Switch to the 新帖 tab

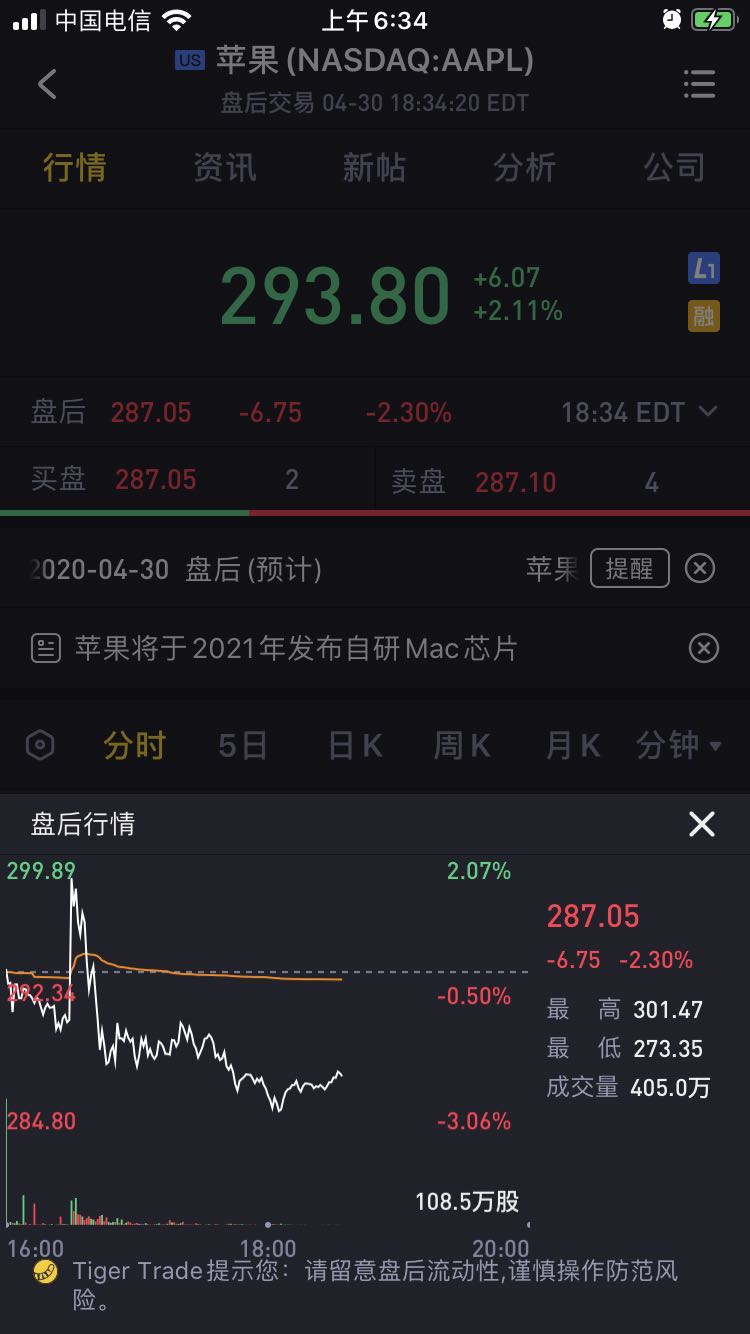[374, 167]
